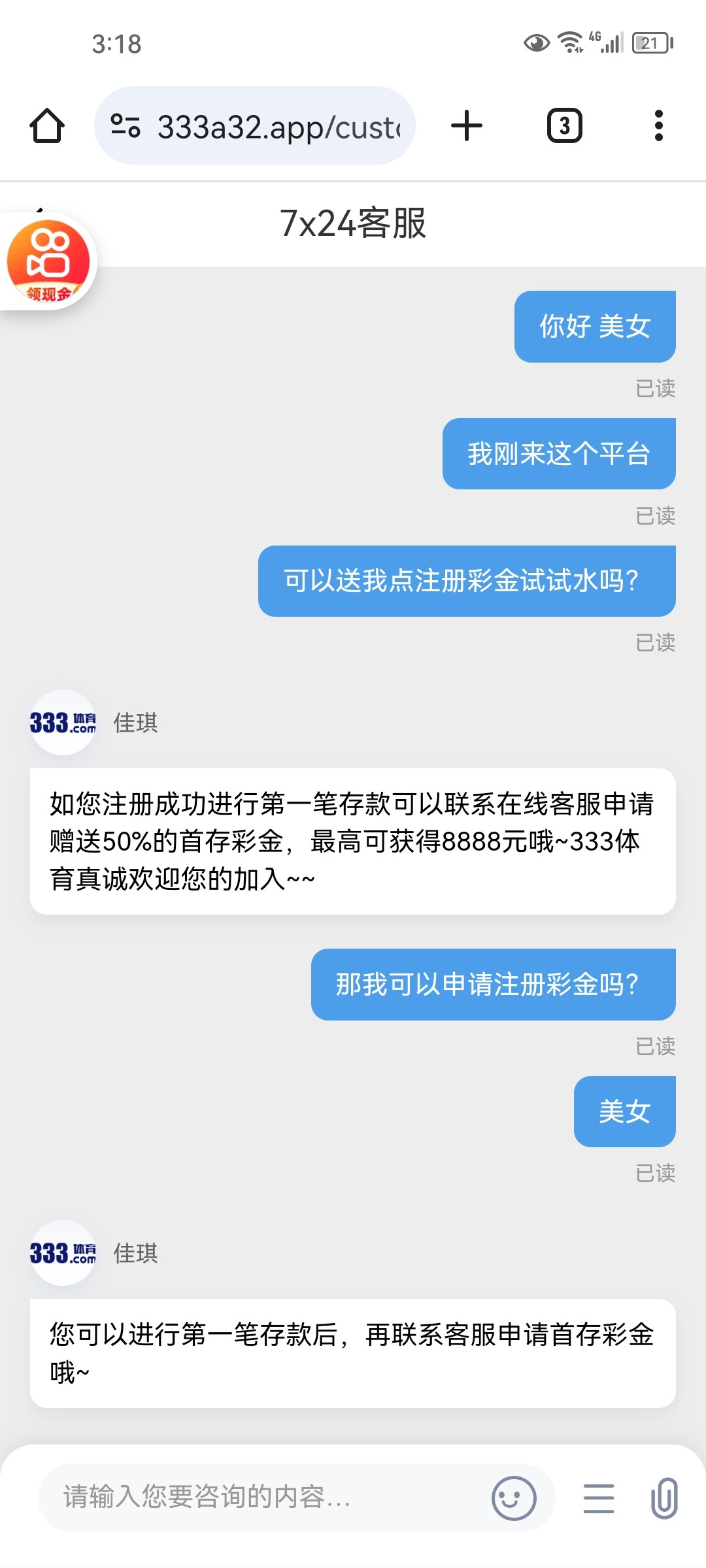
Task: Open the emoji picker
Action: point(514,1497)
